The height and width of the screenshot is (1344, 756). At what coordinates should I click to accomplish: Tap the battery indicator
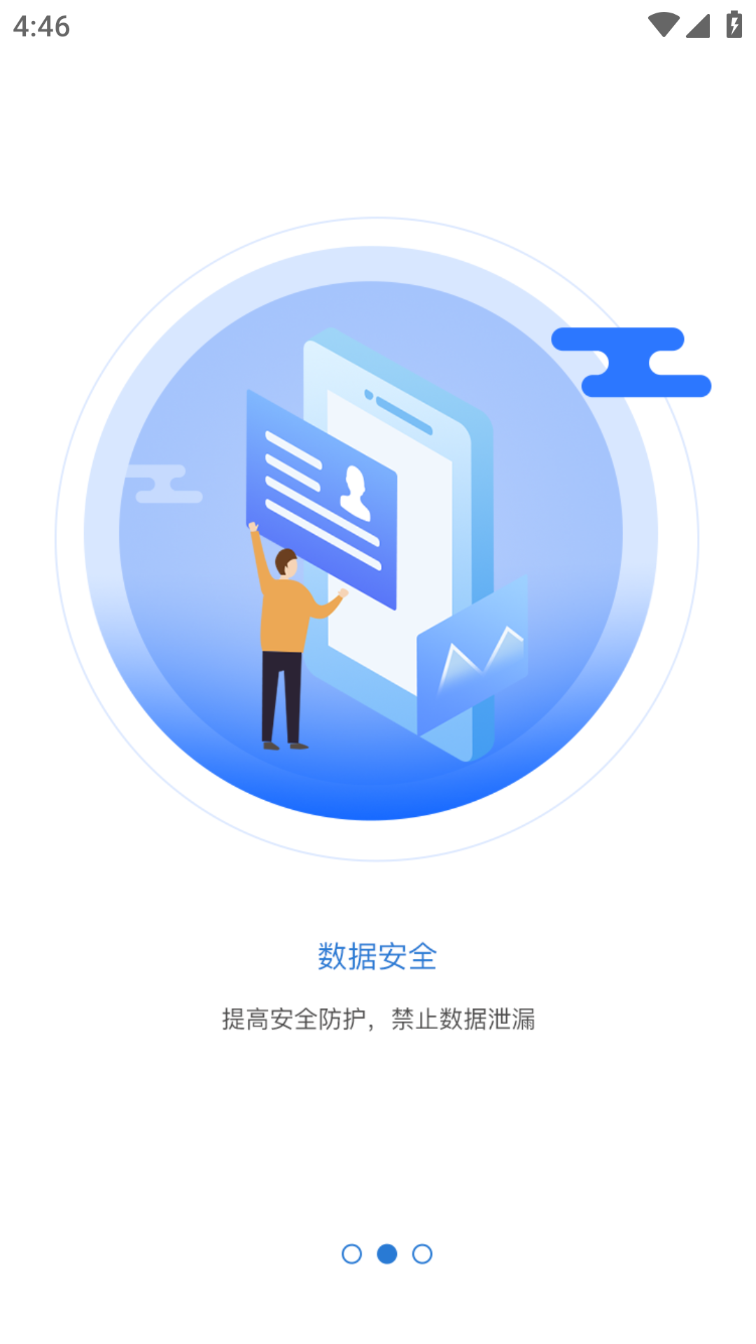click(736, 22)
